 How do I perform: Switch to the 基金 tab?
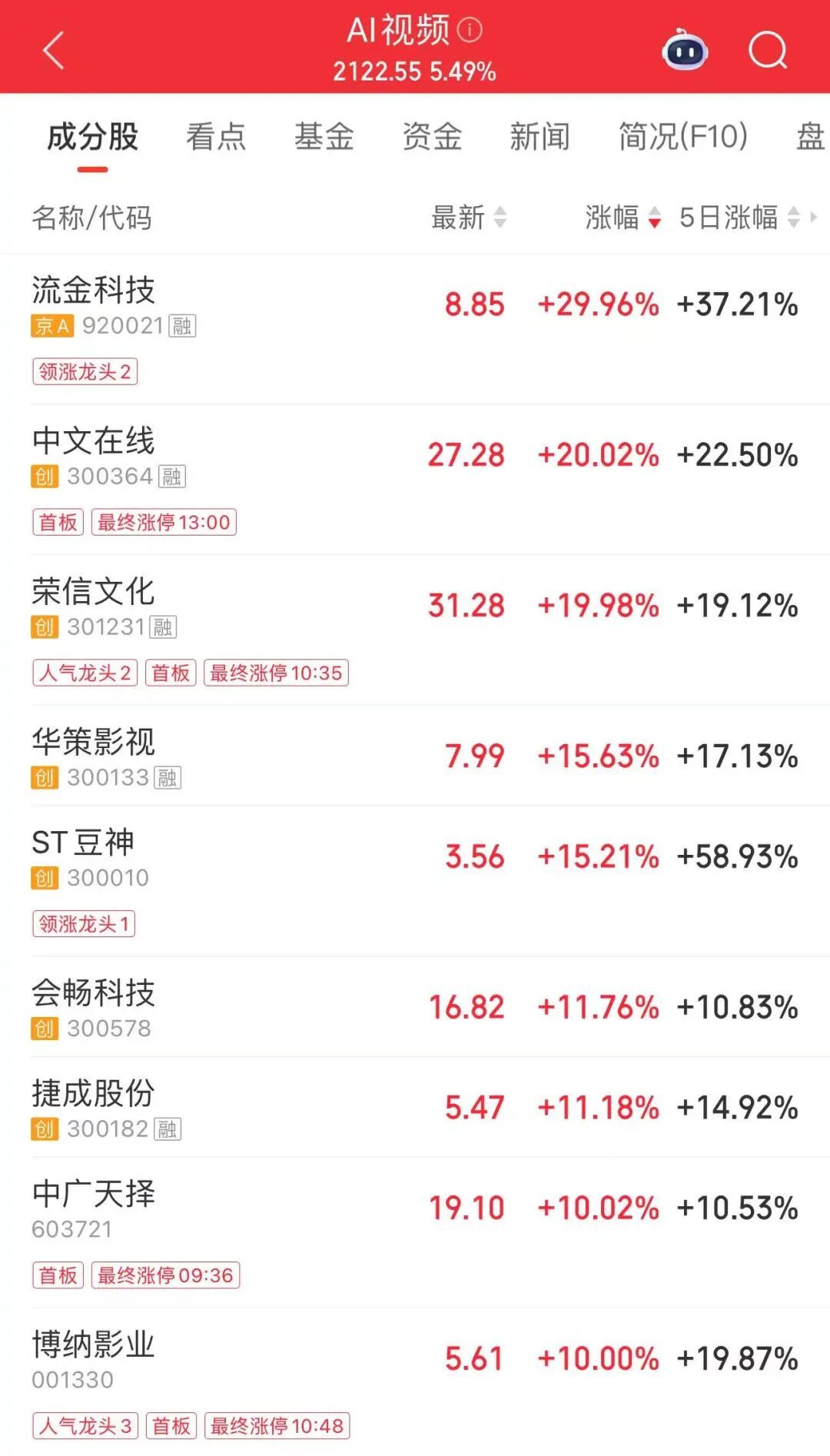[324, 137]
